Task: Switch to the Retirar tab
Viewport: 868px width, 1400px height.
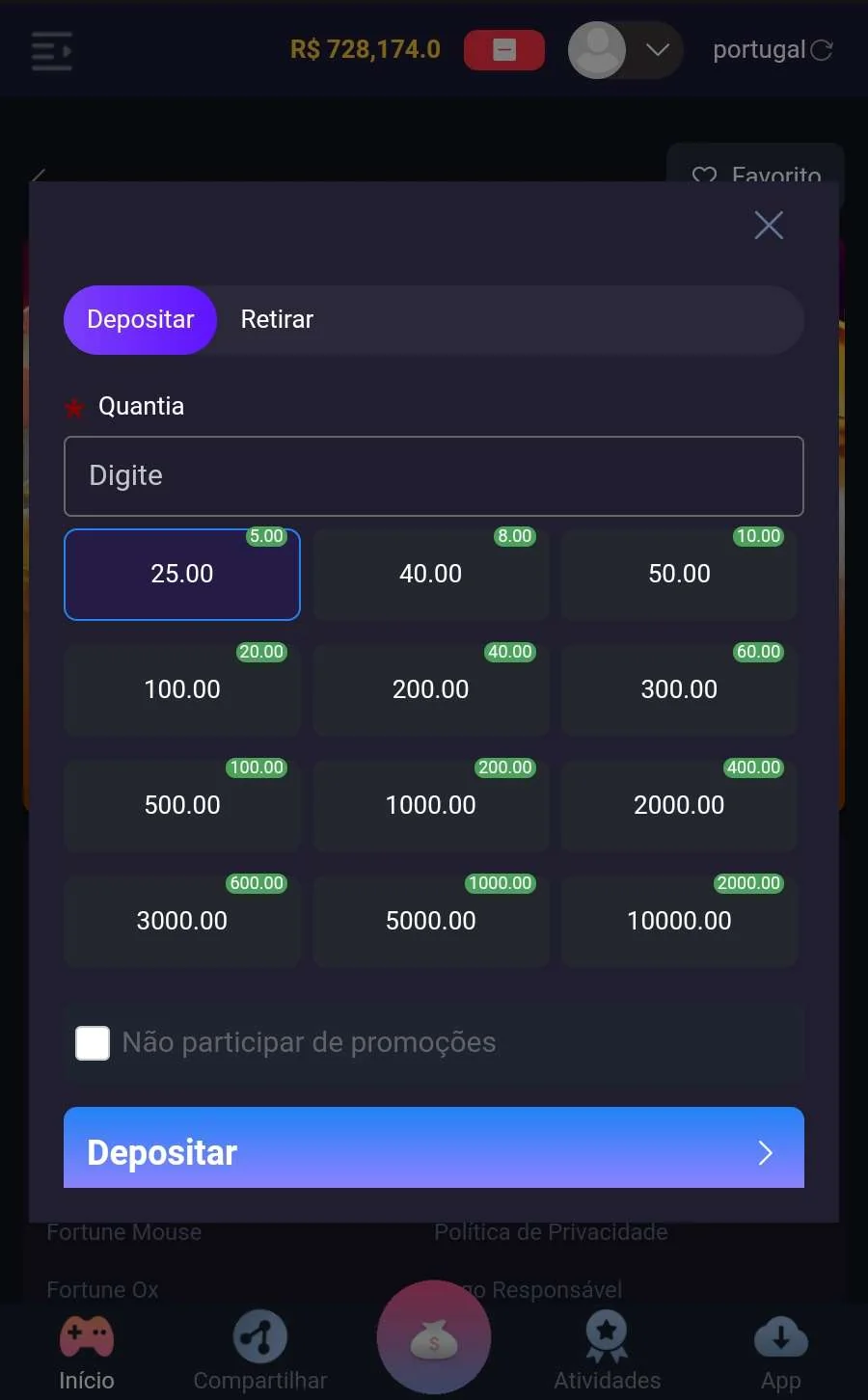Action: click(277, 319)
